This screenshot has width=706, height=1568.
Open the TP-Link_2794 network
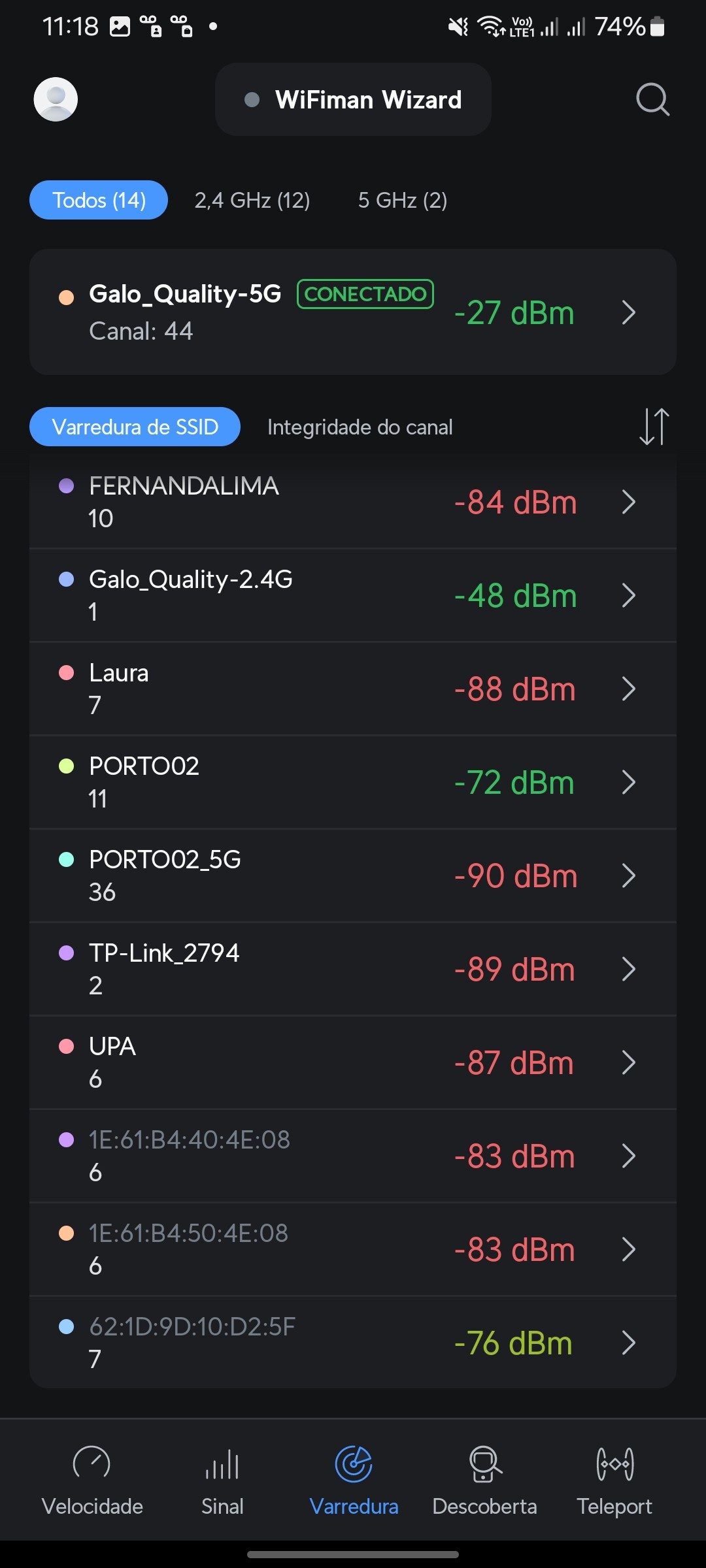tap(353, 969)
